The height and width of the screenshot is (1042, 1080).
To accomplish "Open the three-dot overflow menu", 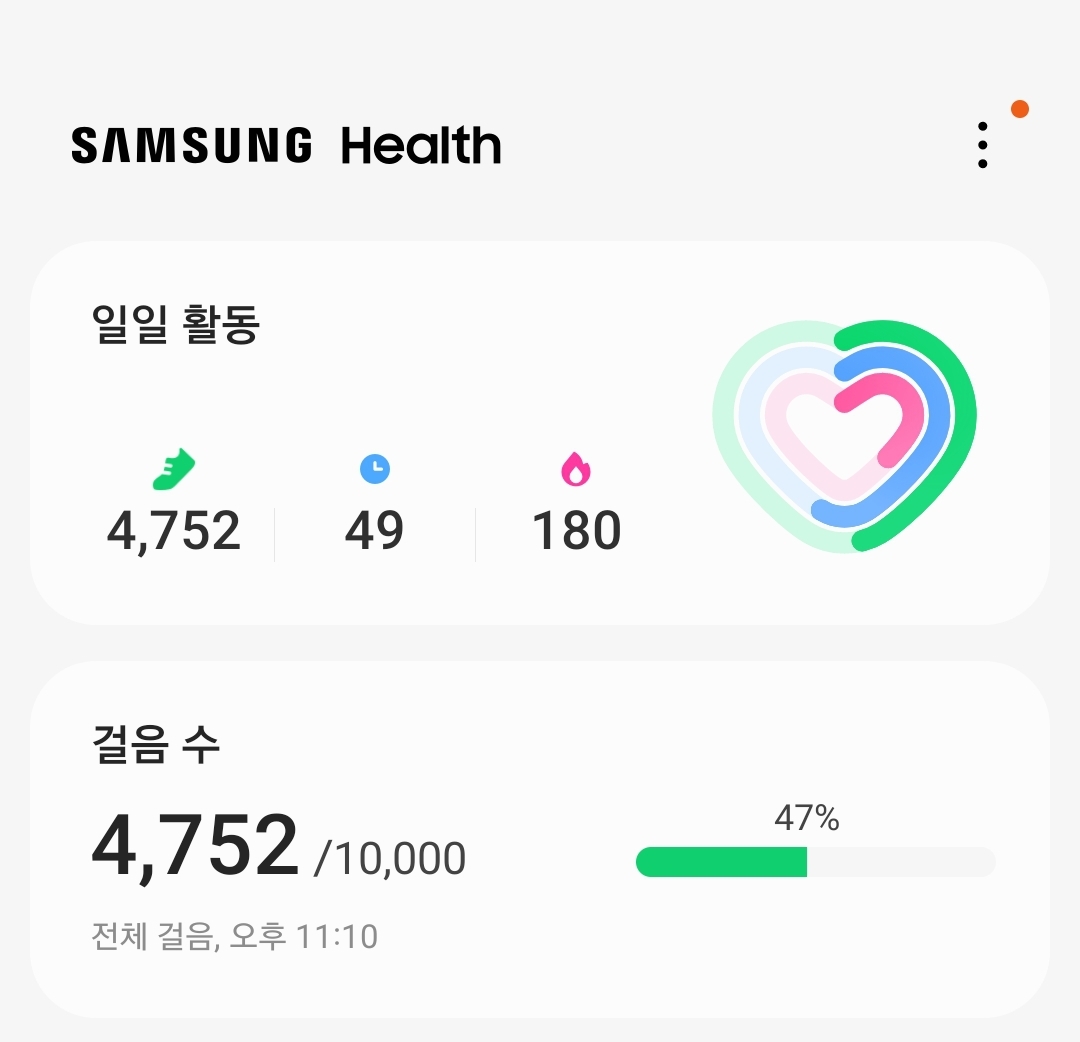I will (x=983, y=146).
